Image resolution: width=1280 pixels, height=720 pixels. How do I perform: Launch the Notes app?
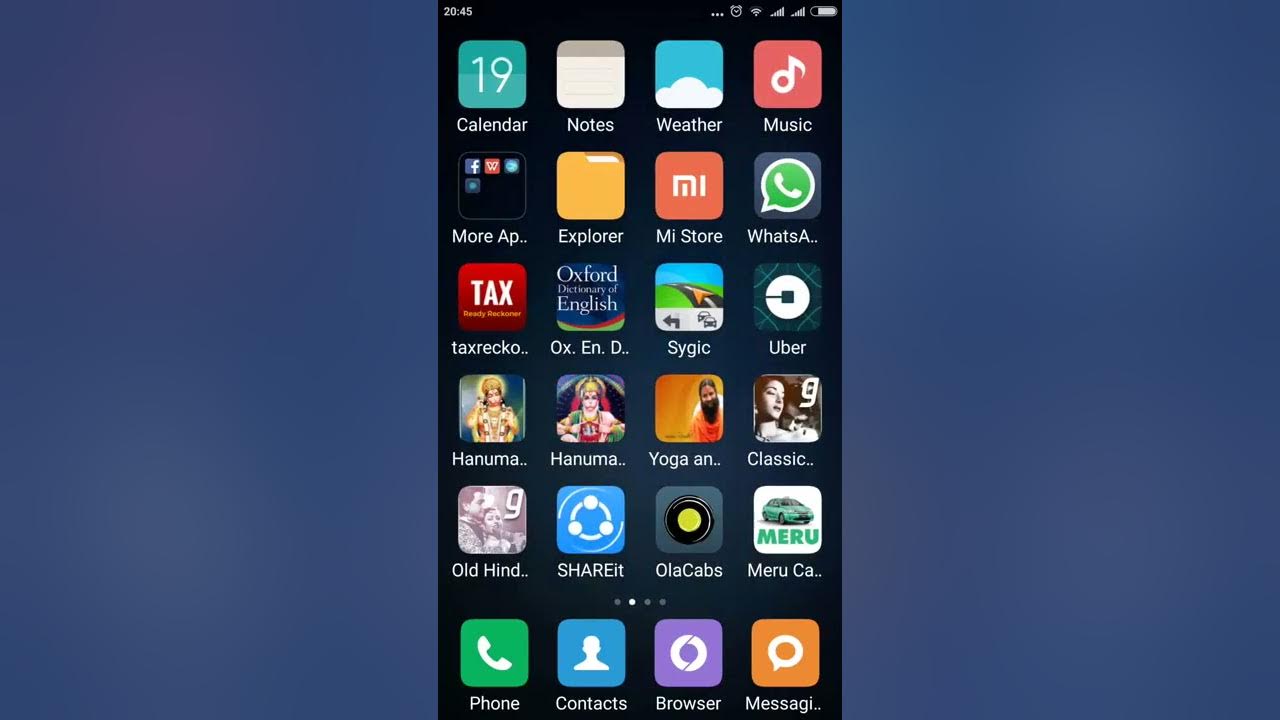coord(590,75)
